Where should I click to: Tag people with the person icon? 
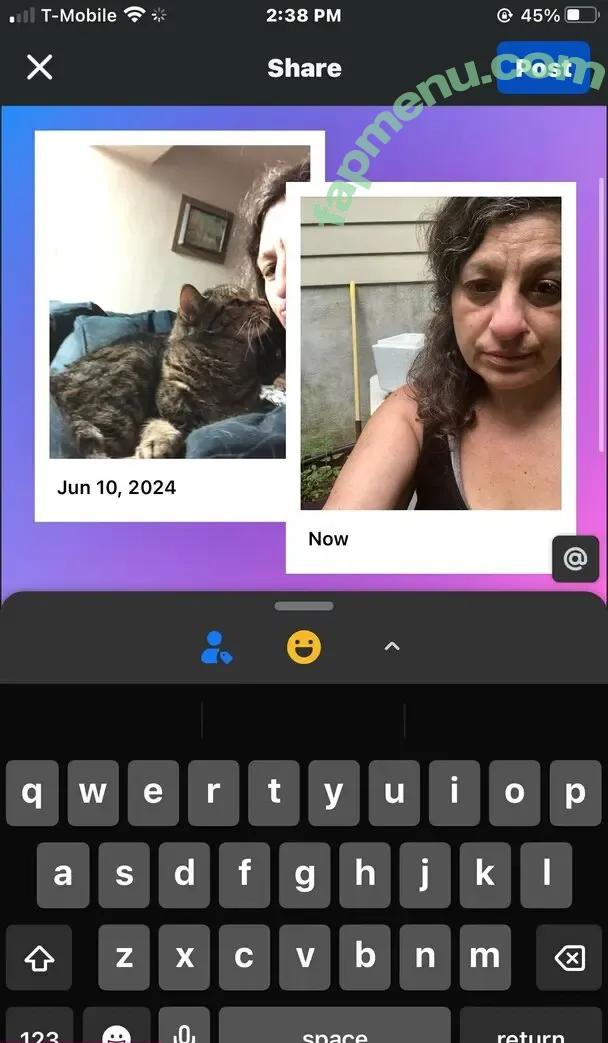coord(216,647)
